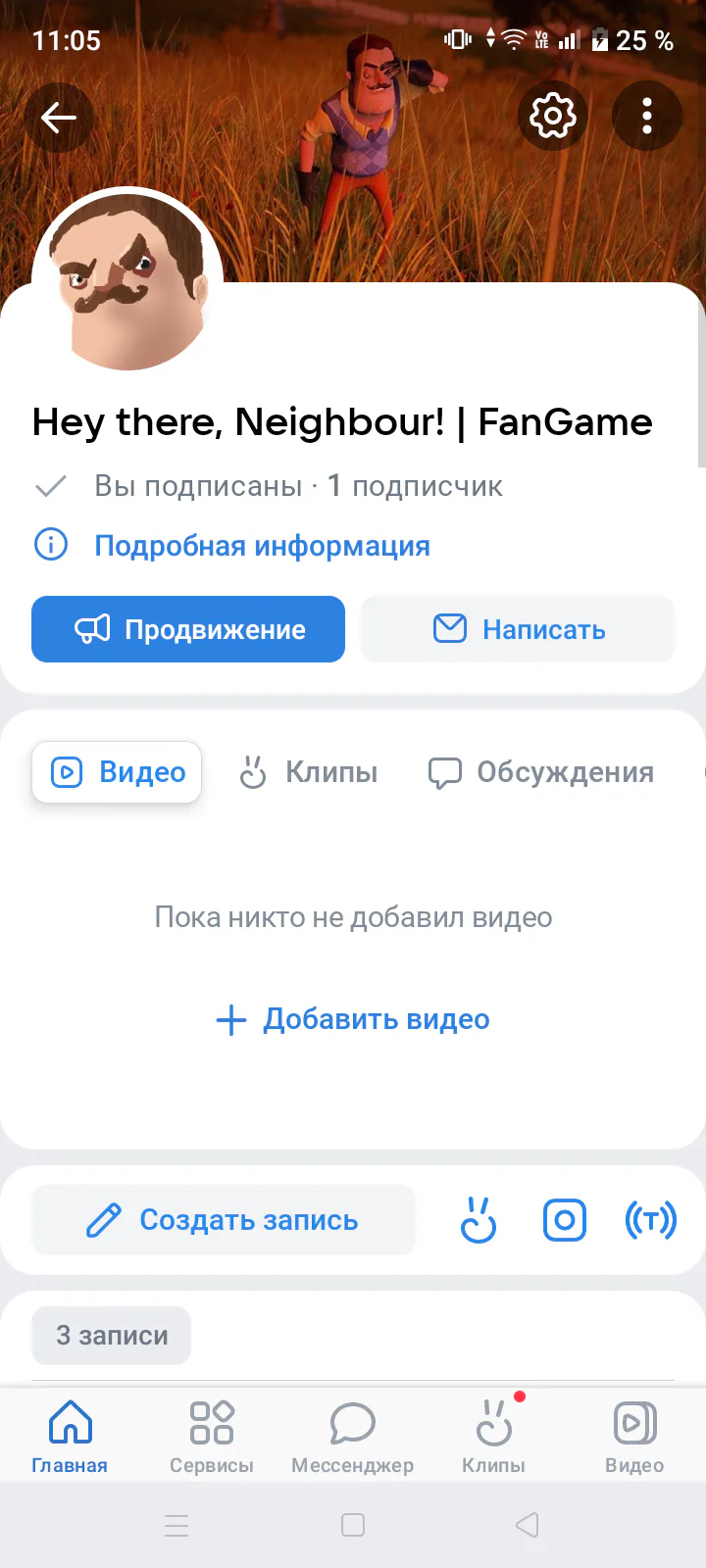The image size is (706, 1568).
Task: Tap the '3 записи' chip
Action: (x=111, y=1335)
